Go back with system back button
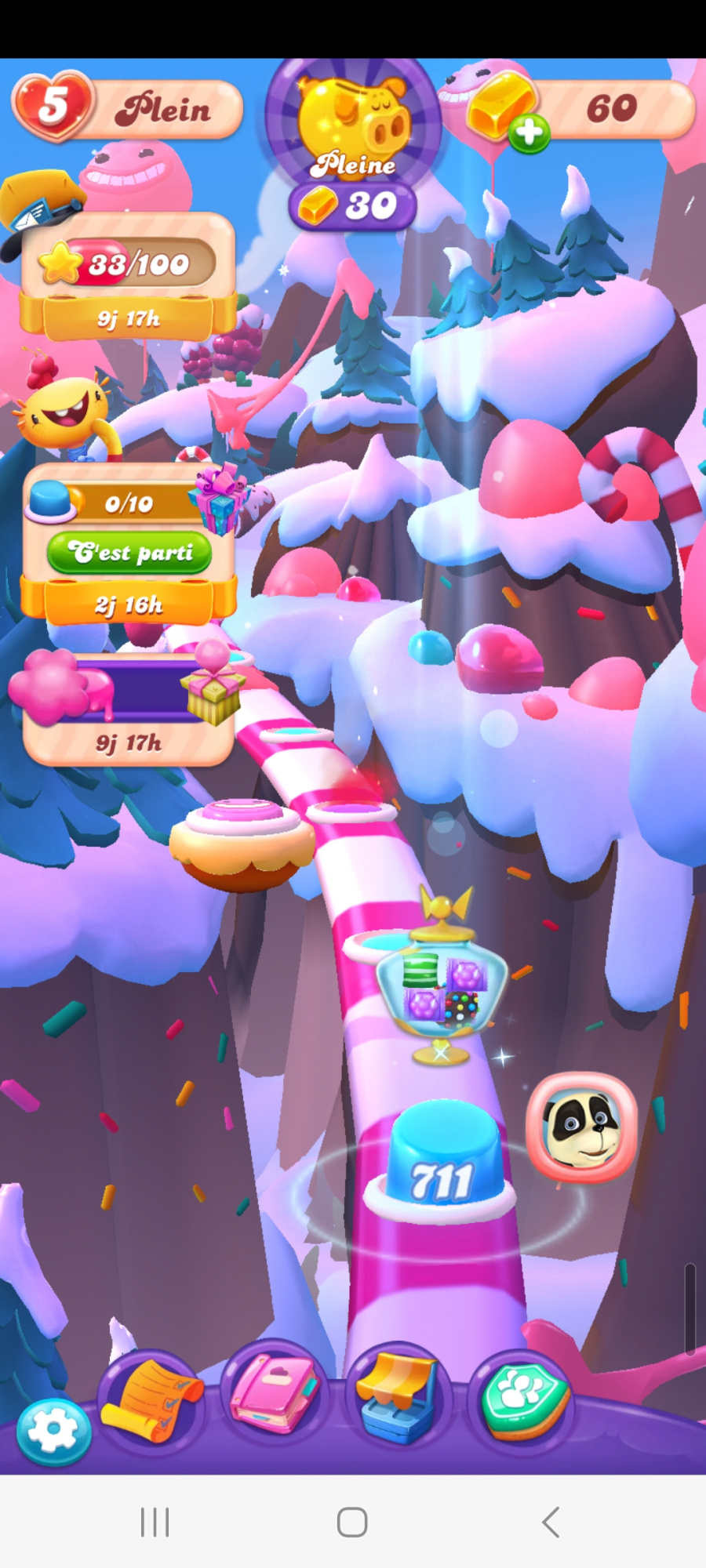706x1568 pixels. coord(551,1522)
